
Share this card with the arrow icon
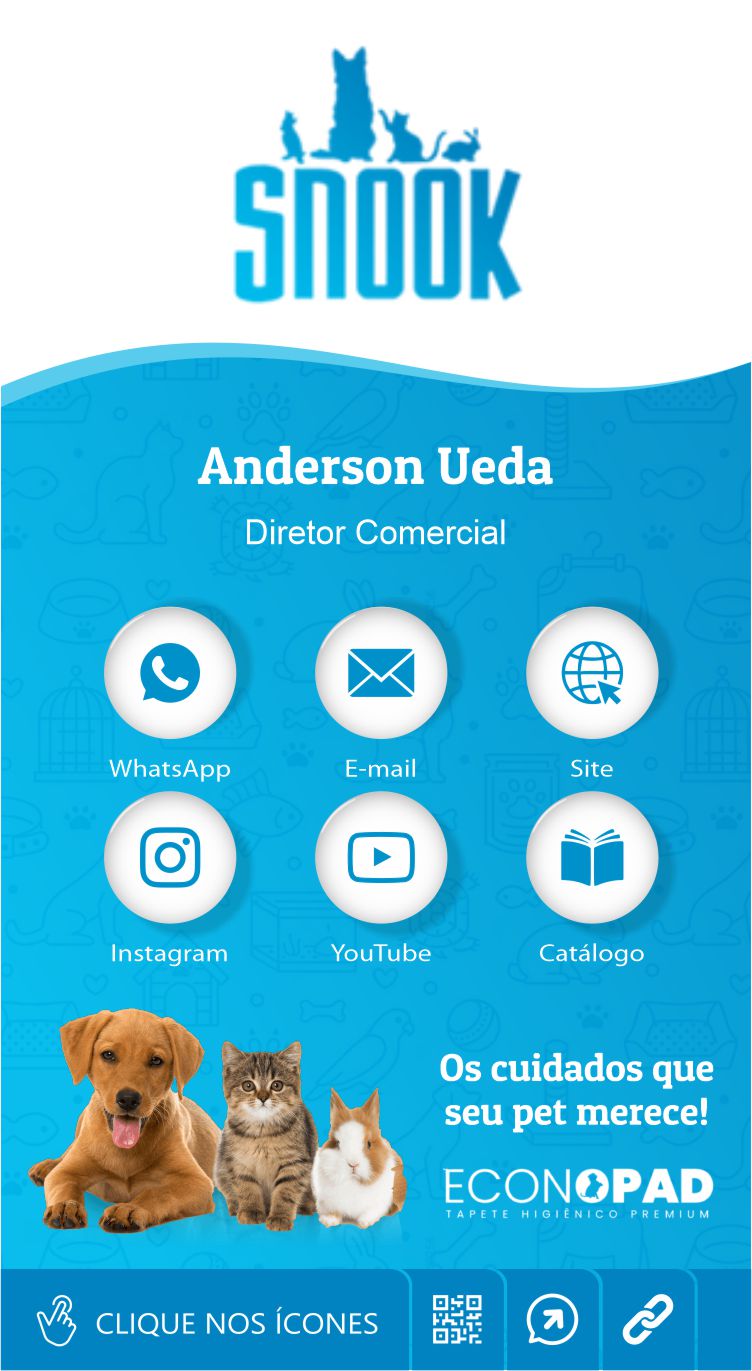coord(552,1320)
